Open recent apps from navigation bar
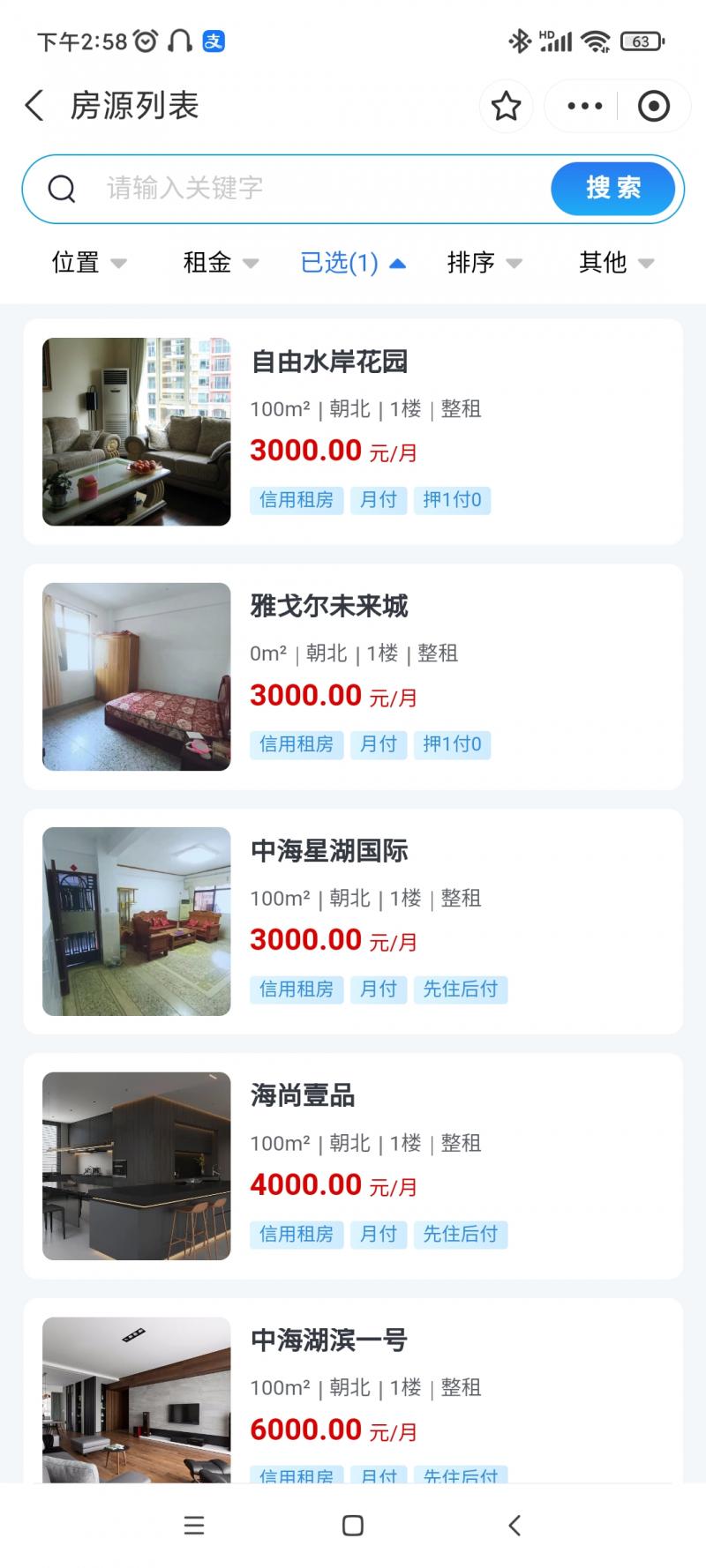This screenshot has width=706, height=1568. click(x=194, y=1526)
